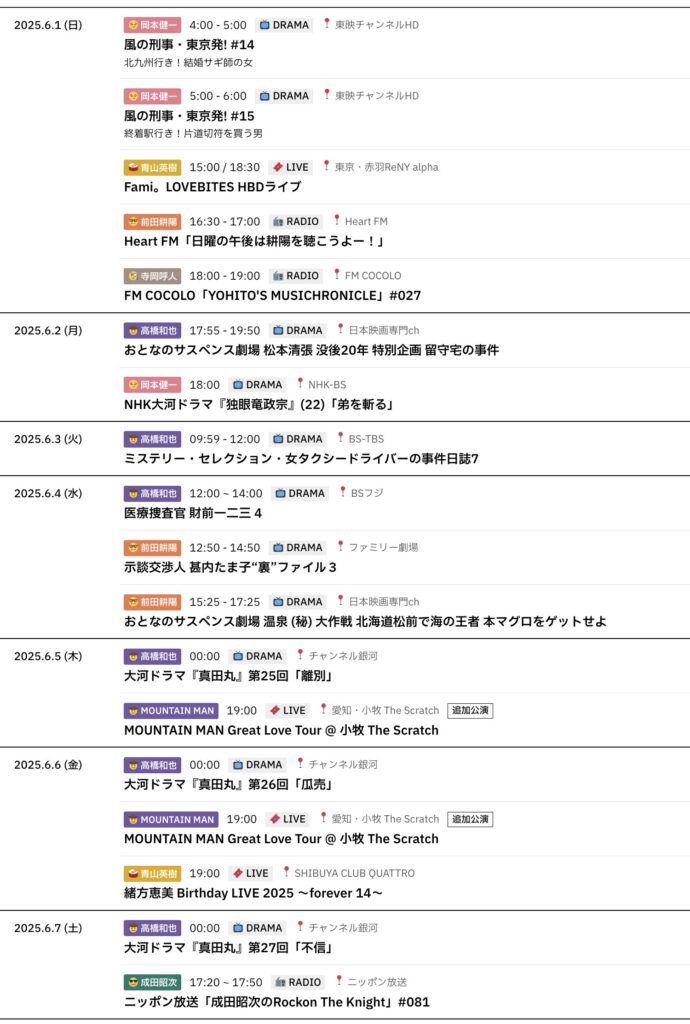
Task: Open 緒方恵美 Birthday LIVE 2025 event
Action: [253, 892]
